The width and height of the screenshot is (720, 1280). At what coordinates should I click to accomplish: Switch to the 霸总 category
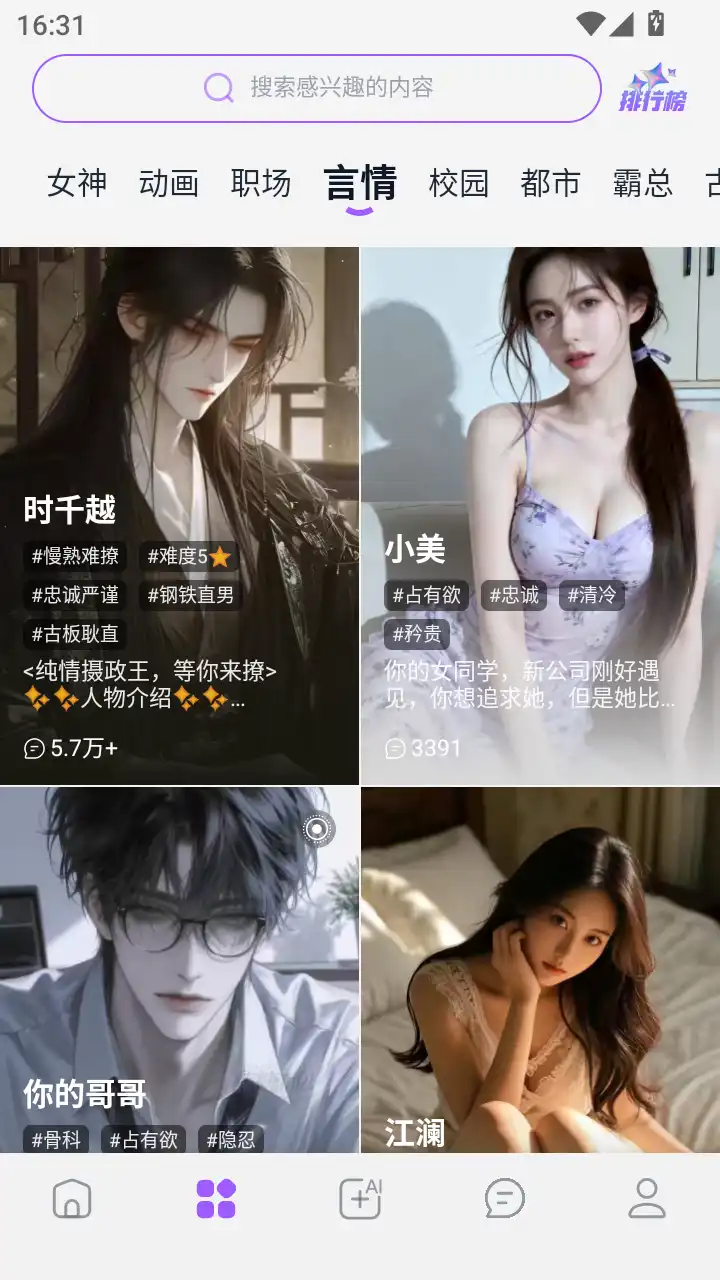pos(642,183)
